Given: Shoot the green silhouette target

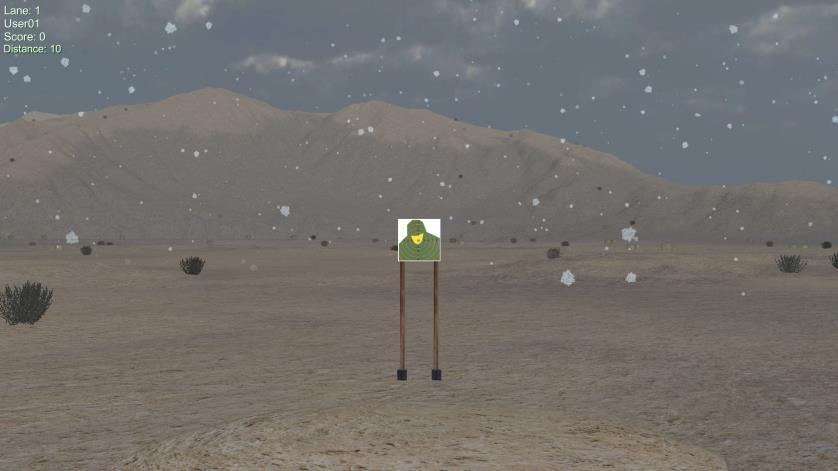Looking at the screenshot, I should coord(418,241).
